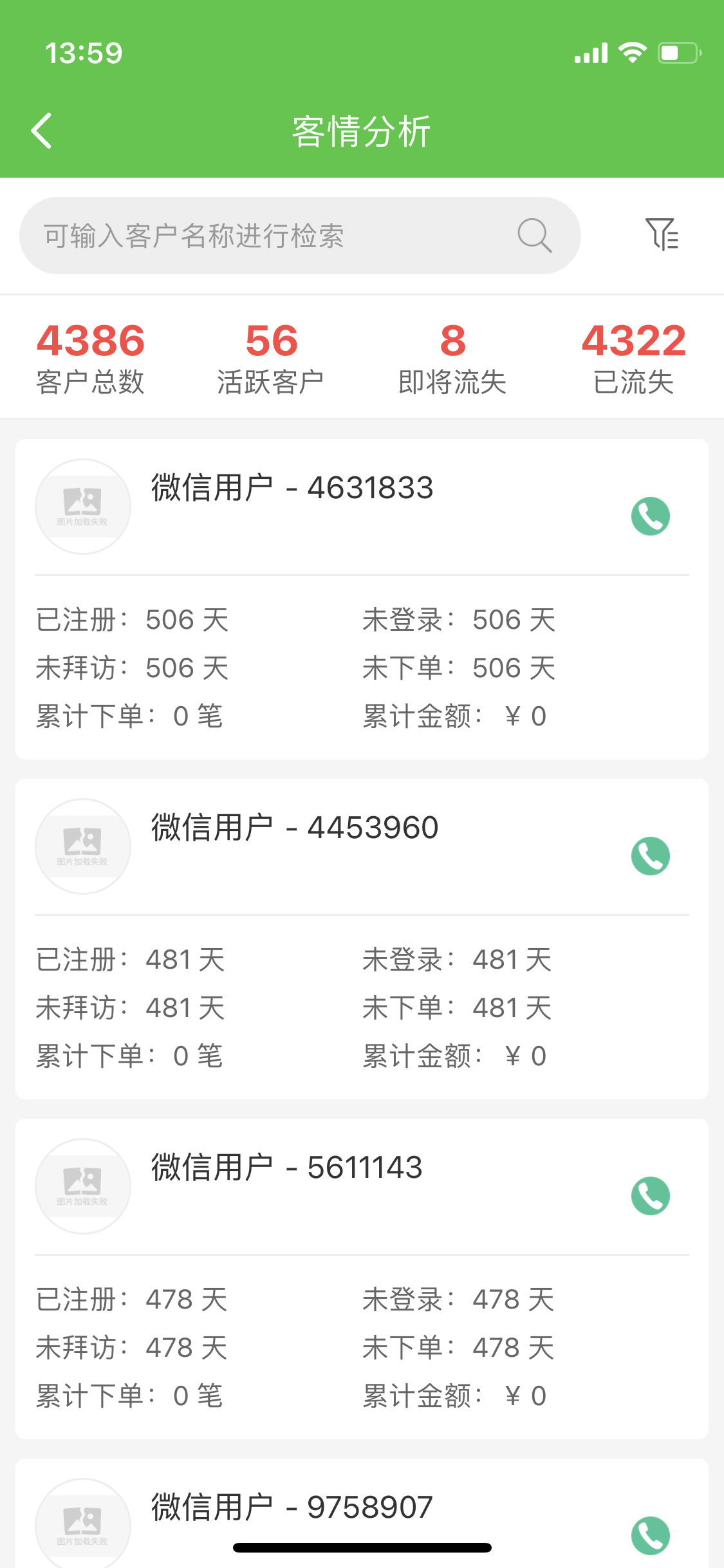Call 微信用户 - 9758907
724x1568 pixels.
click(651, 1536)
